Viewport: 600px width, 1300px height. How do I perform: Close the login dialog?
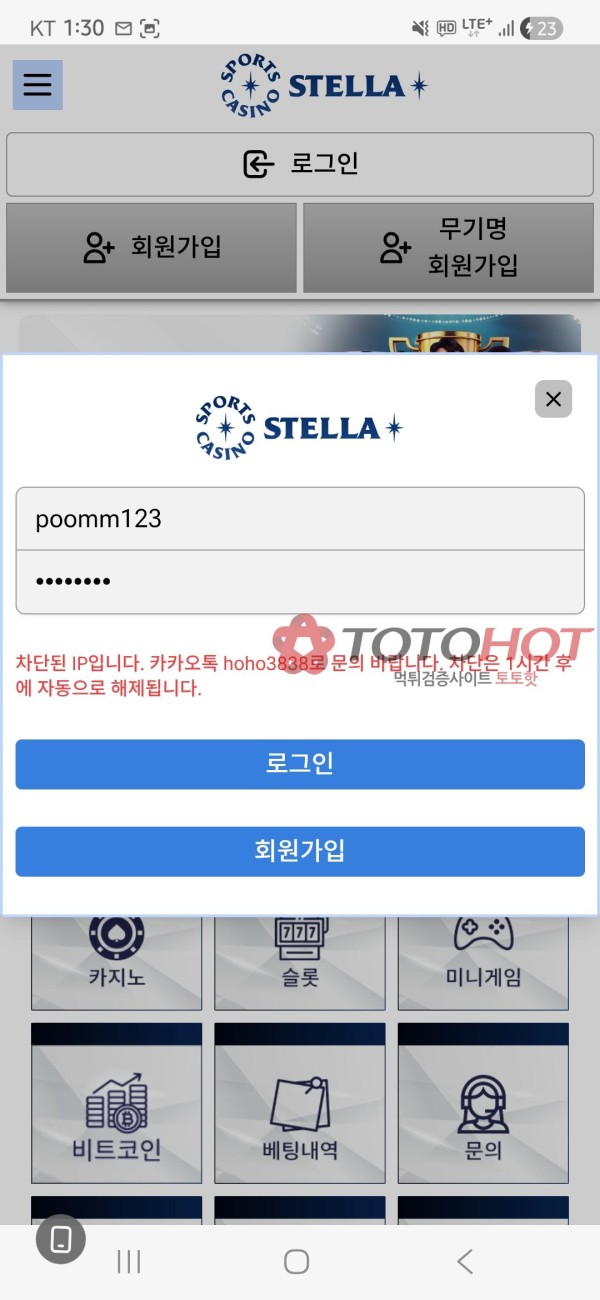point(553,399)
